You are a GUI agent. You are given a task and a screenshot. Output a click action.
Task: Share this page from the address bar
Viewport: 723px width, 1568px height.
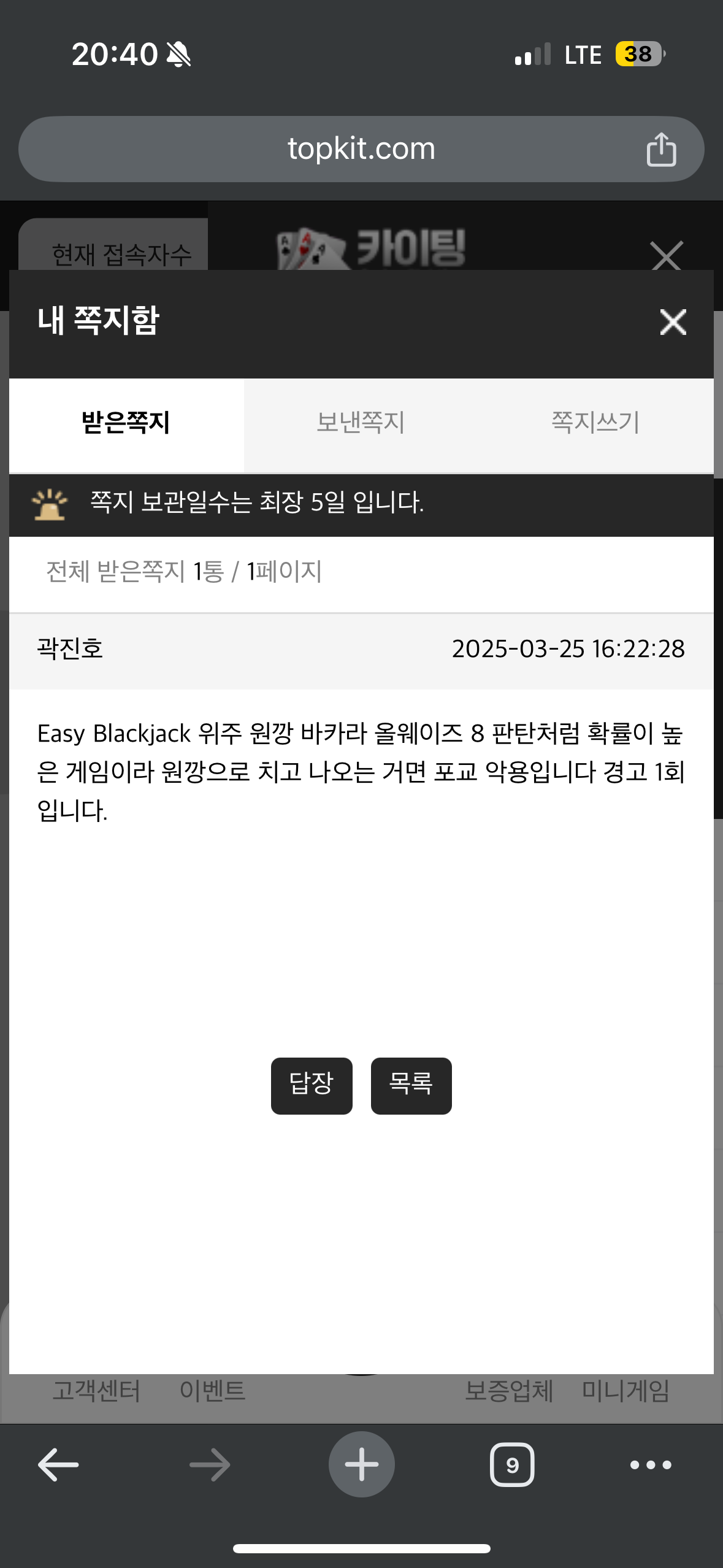661,149
